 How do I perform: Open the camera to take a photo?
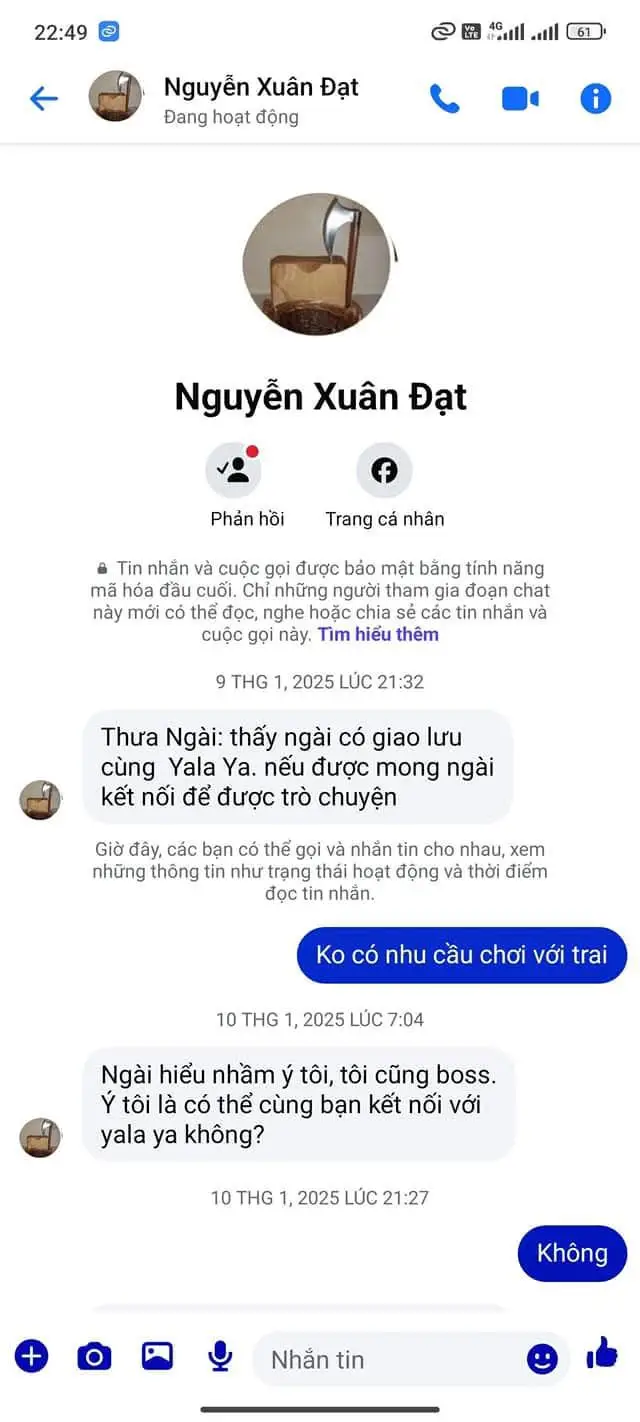point(94,1357)
